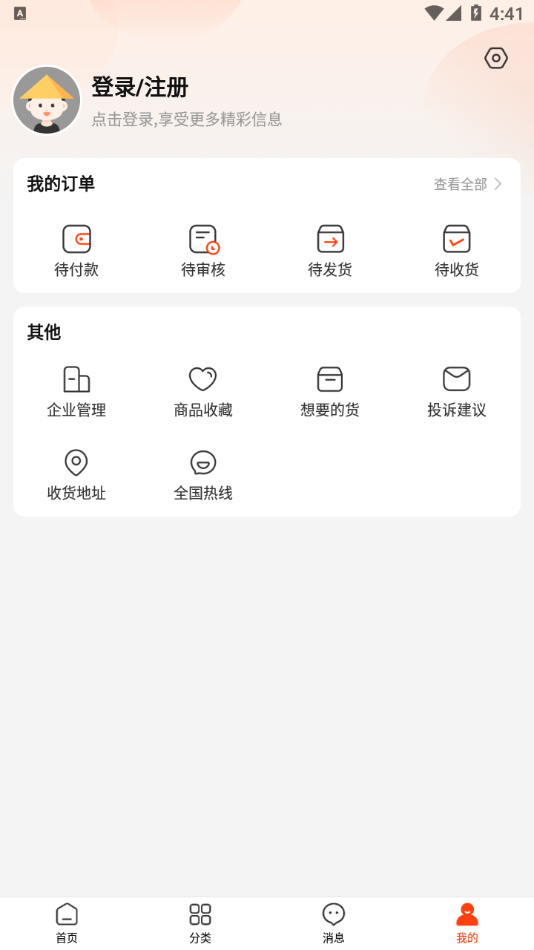Open the settings hexagon icon
Screen dimensions: 534x950
496,58
